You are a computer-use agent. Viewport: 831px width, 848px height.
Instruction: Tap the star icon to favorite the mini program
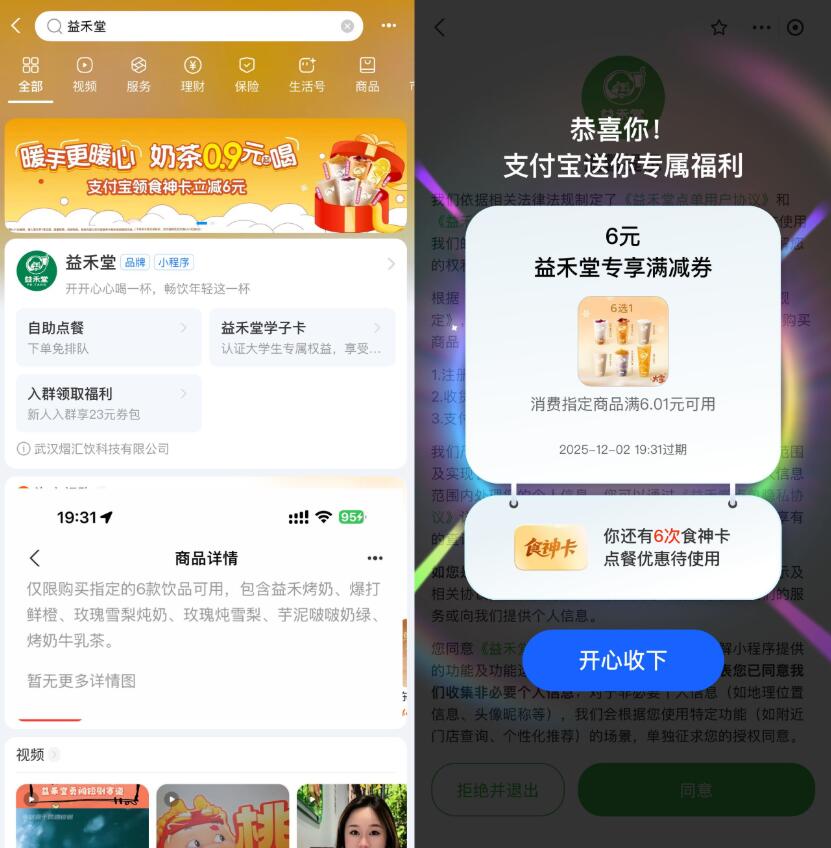[x=719, y=28]
